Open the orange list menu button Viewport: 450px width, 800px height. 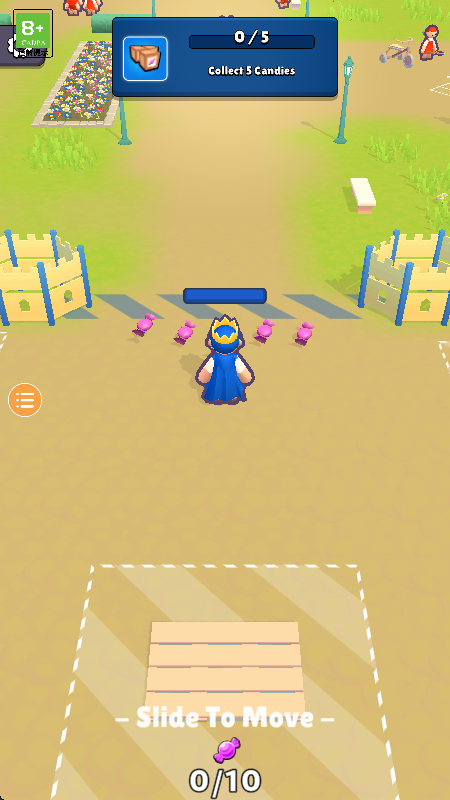[x=24, y=400]
